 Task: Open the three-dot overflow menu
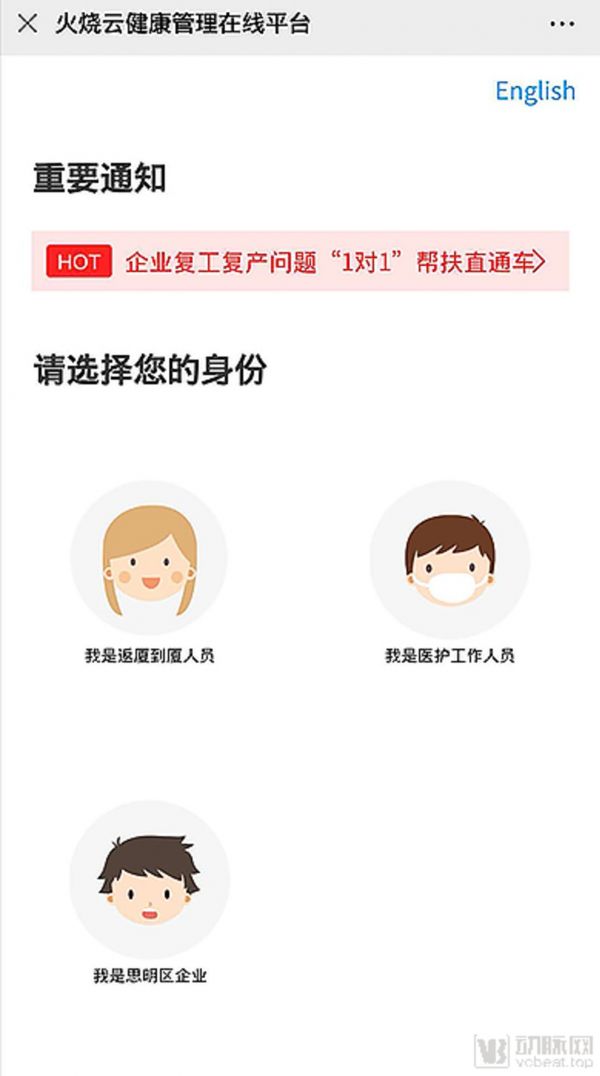tap(563, 24)
